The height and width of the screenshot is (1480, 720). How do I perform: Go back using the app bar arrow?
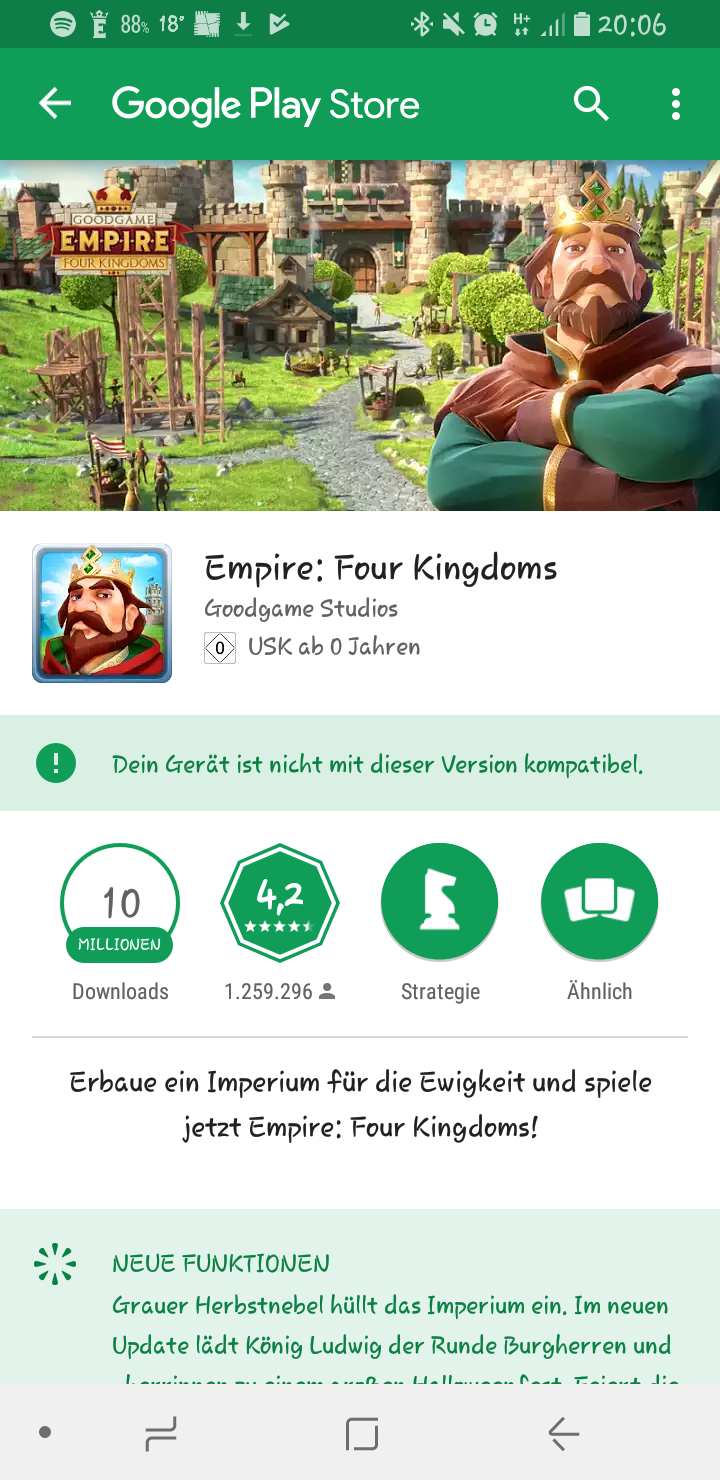coord(55,104)
